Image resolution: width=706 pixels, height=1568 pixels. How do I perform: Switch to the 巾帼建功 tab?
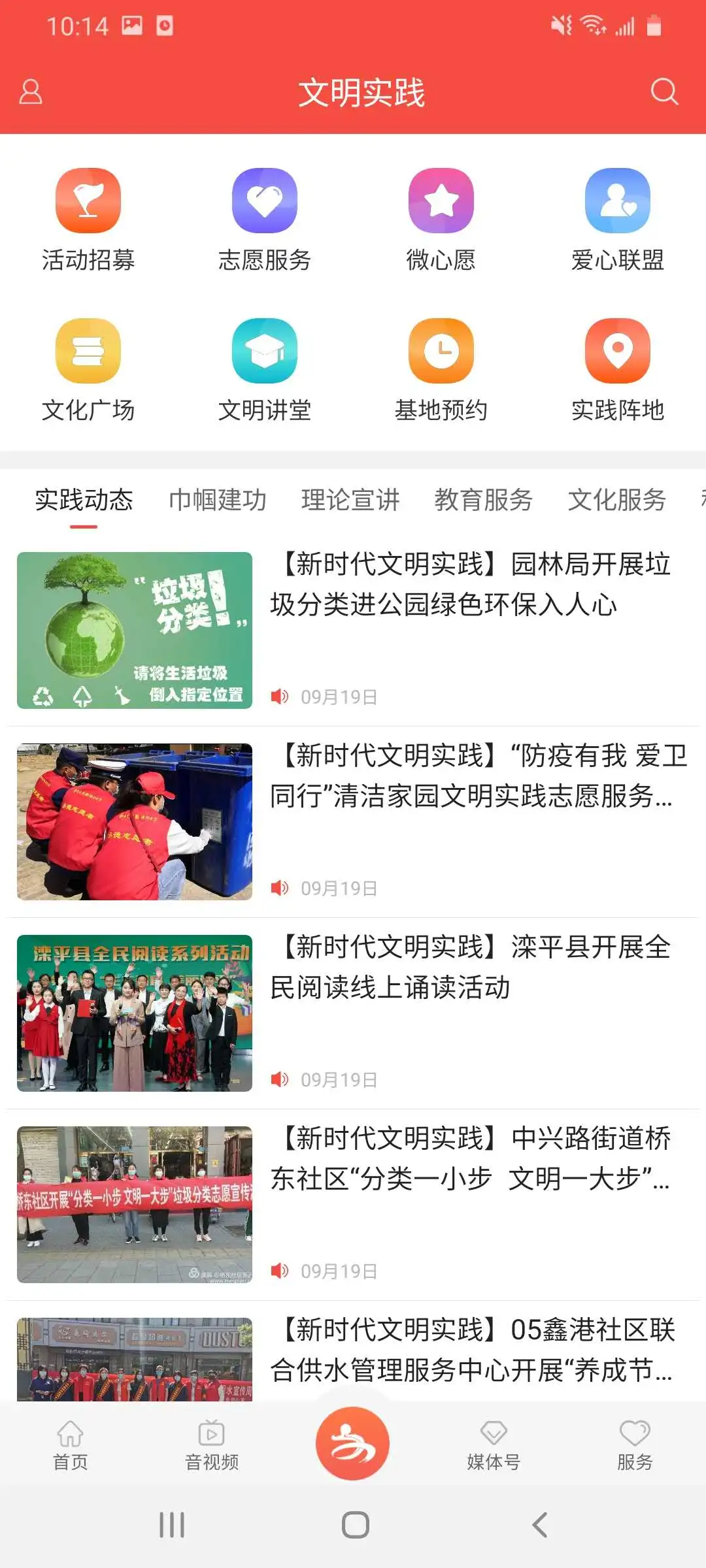pos(218,500)
